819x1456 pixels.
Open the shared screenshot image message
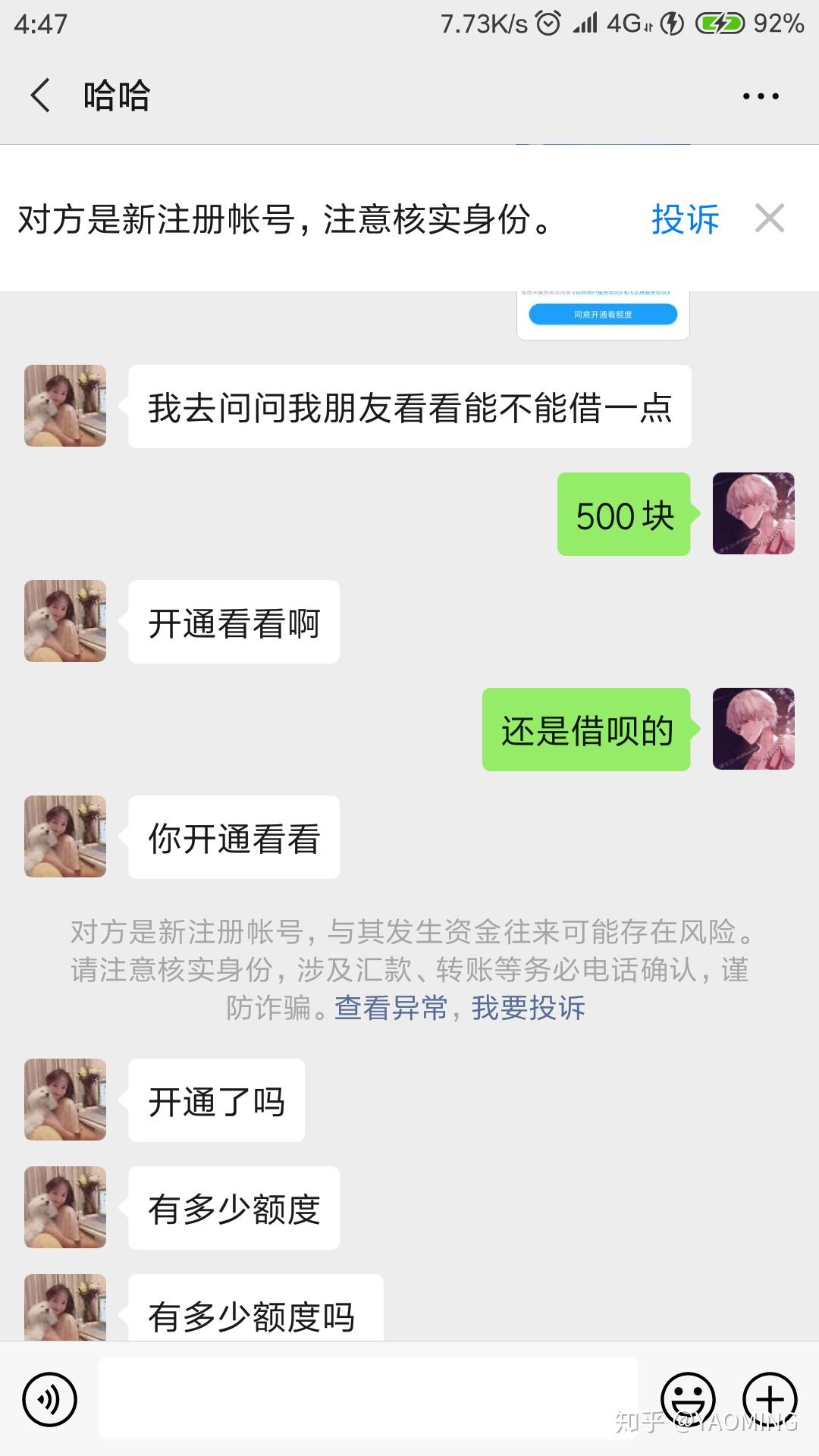click(603, 315)
